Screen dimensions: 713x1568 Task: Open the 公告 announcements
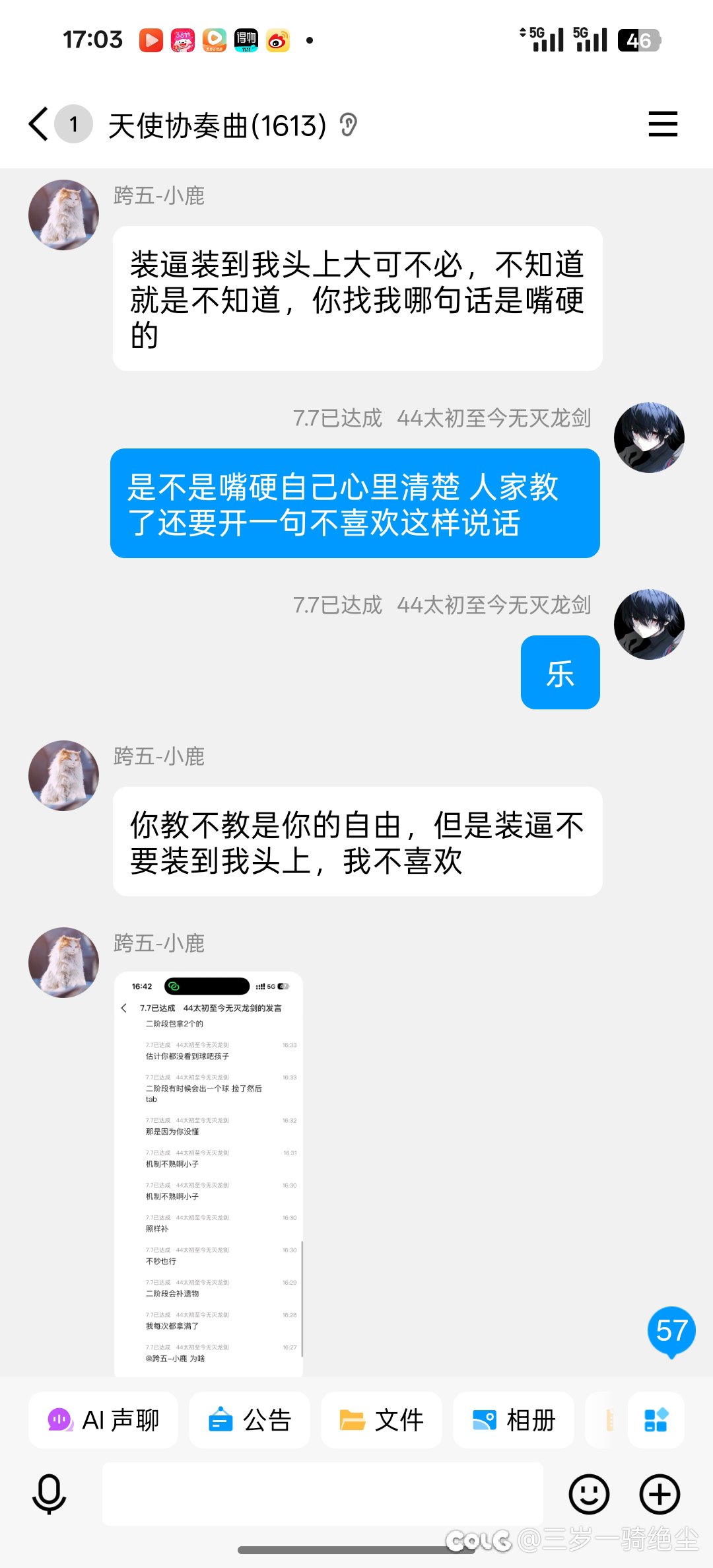tap(250, 1419)
